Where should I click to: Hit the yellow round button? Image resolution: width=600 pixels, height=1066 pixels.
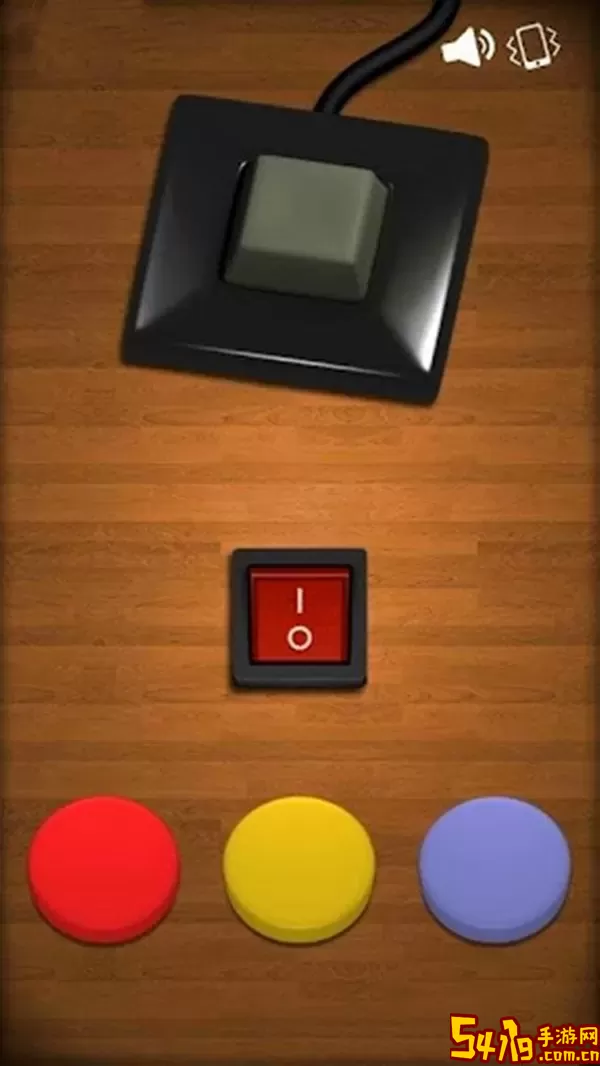299,867
